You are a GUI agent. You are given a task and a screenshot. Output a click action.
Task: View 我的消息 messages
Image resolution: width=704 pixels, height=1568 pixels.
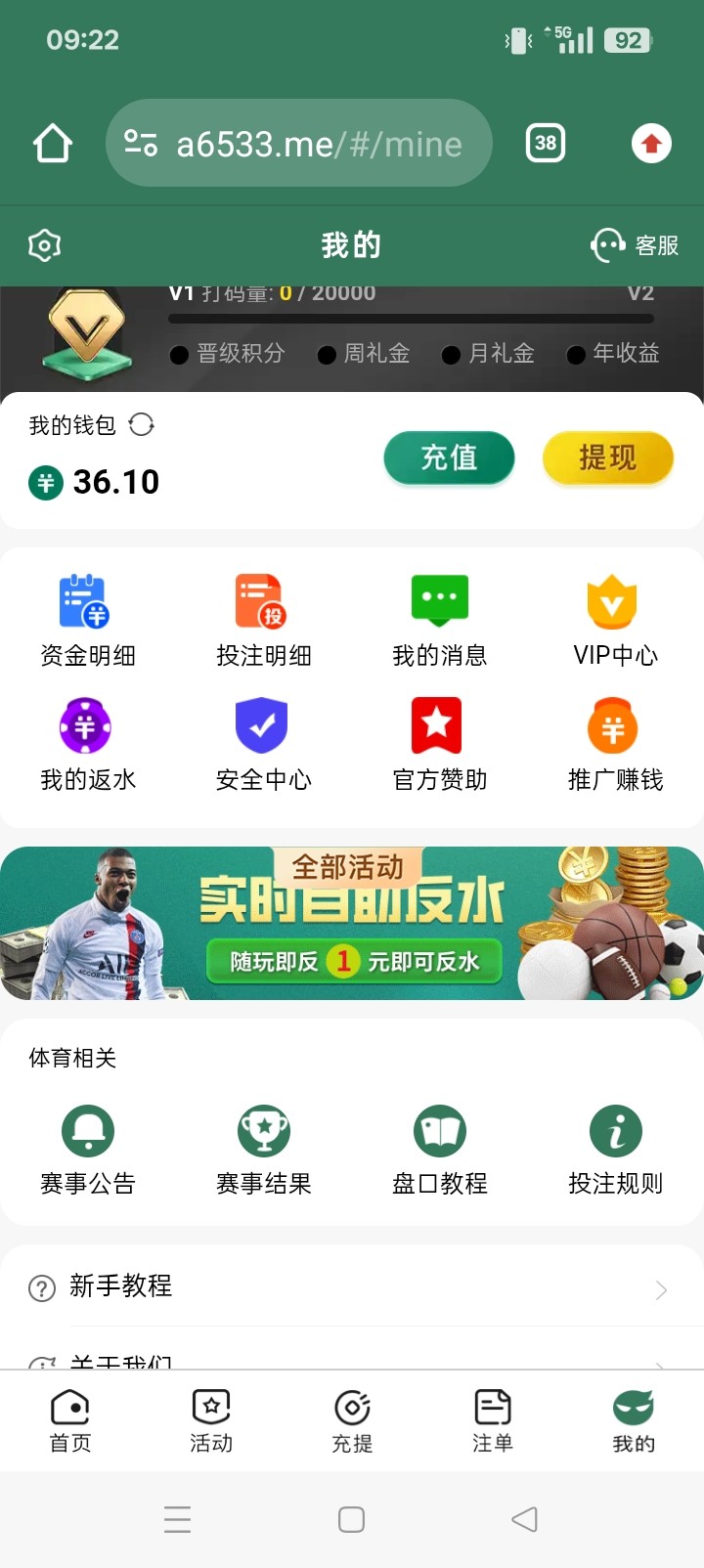439,621
